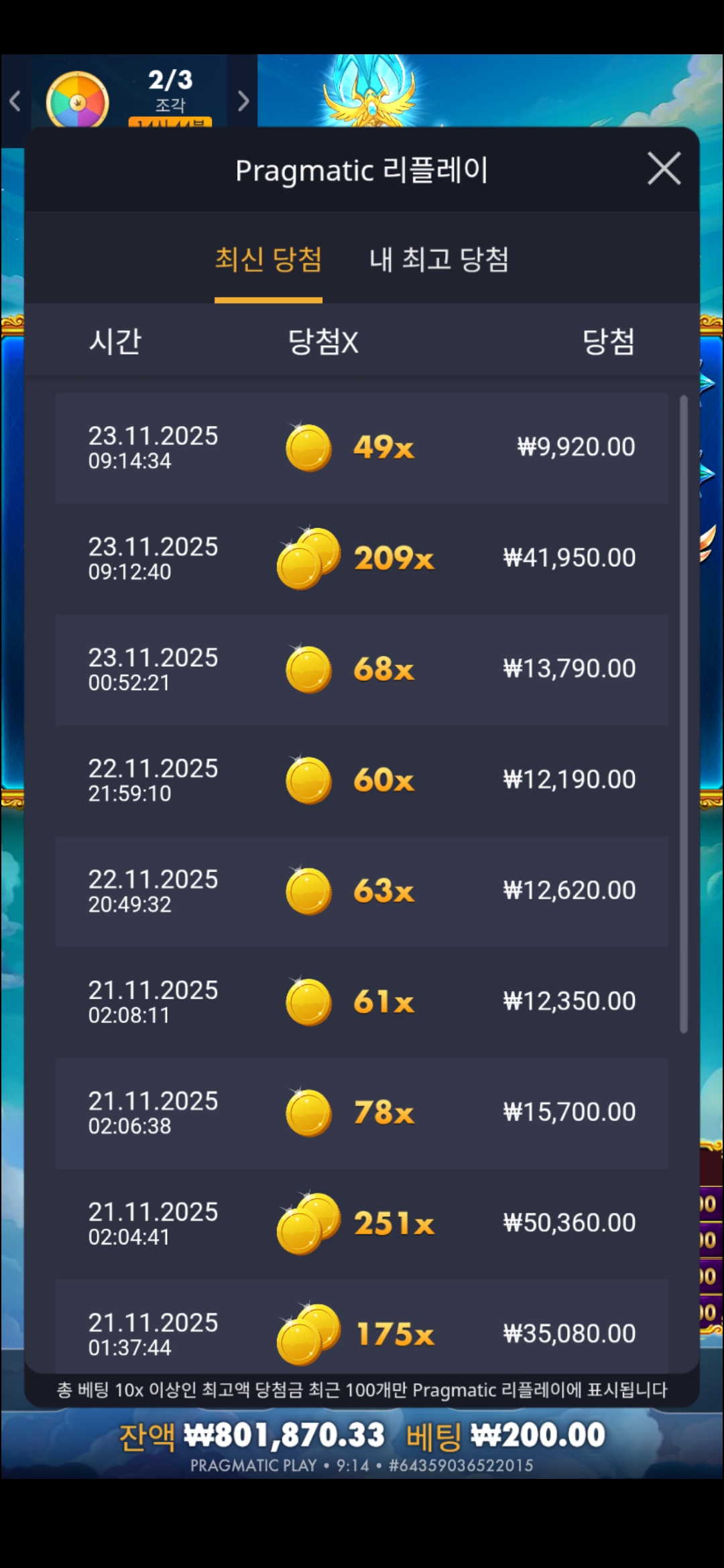
Task: Play the 68x replay from 00:52:21
Action: pos(362,669)
